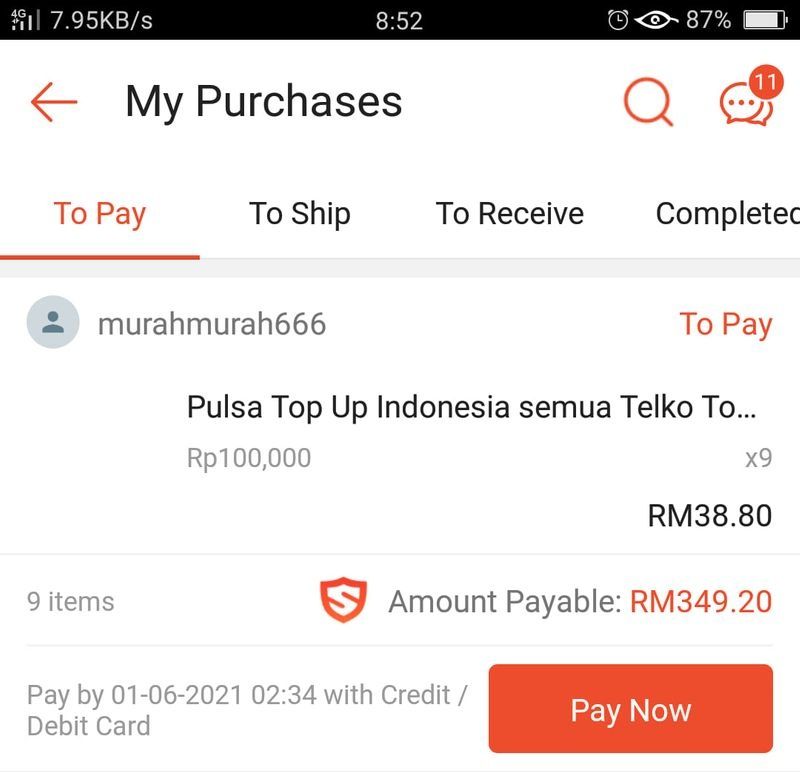Switch to the To Receive tab

pos(509,214)
